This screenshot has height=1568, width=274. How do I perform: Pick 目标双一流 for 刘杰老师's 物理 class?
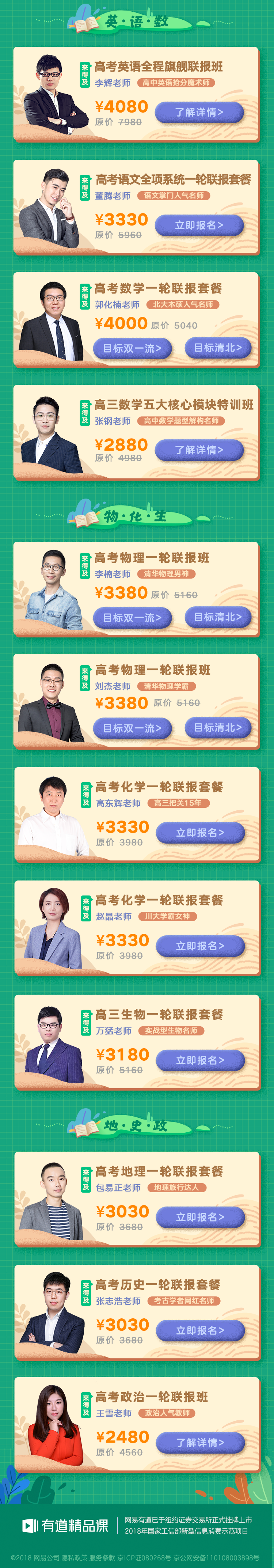(x=132, y=728)
